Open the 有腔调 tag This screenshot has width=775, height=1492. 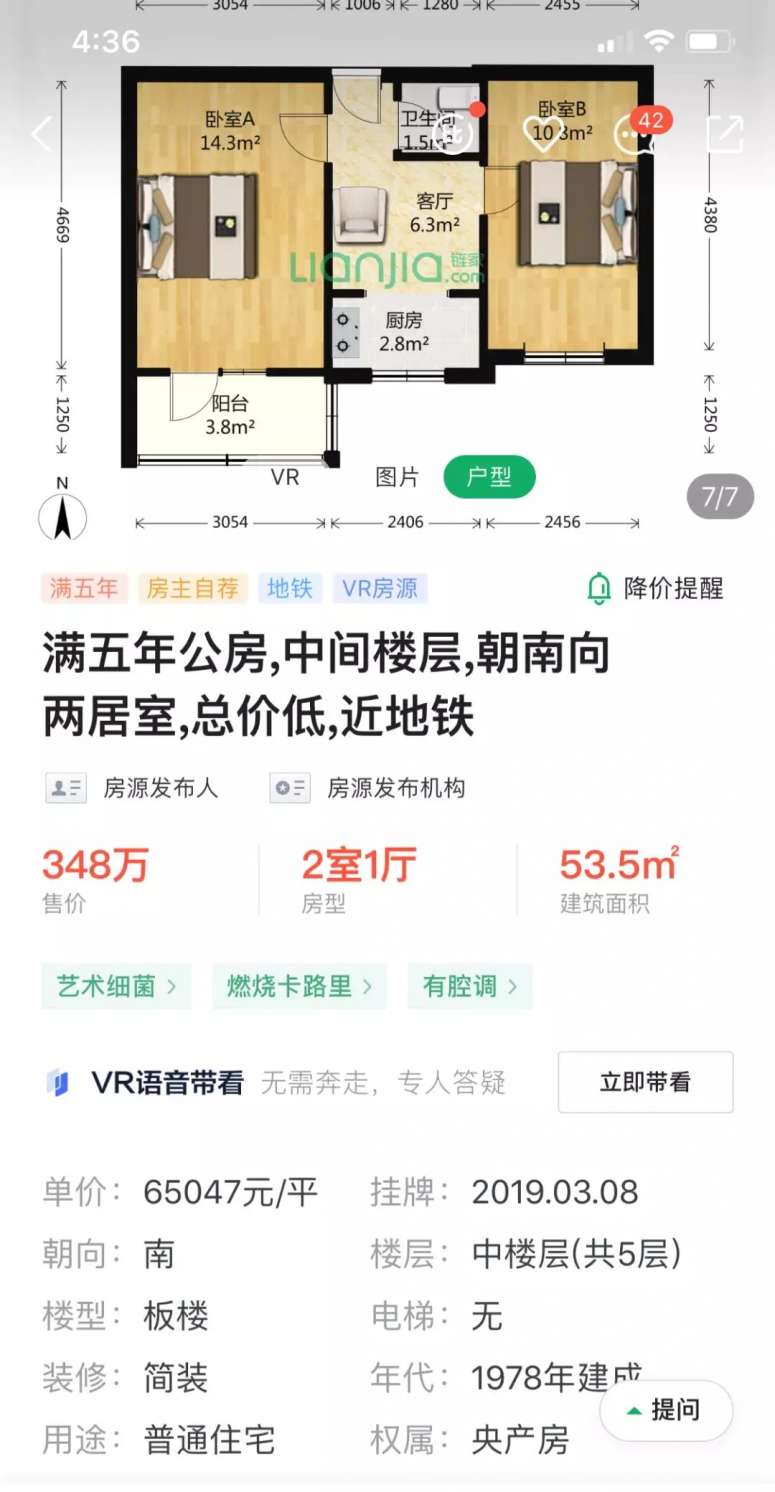(x=470, y=987)
